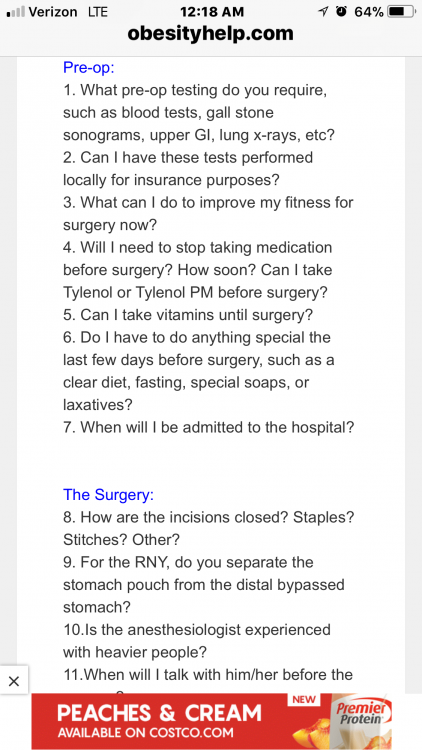This screenshot has width=422, height=750.
Task: Dismiss the bottom ad with X
Action: click(14, 681)
